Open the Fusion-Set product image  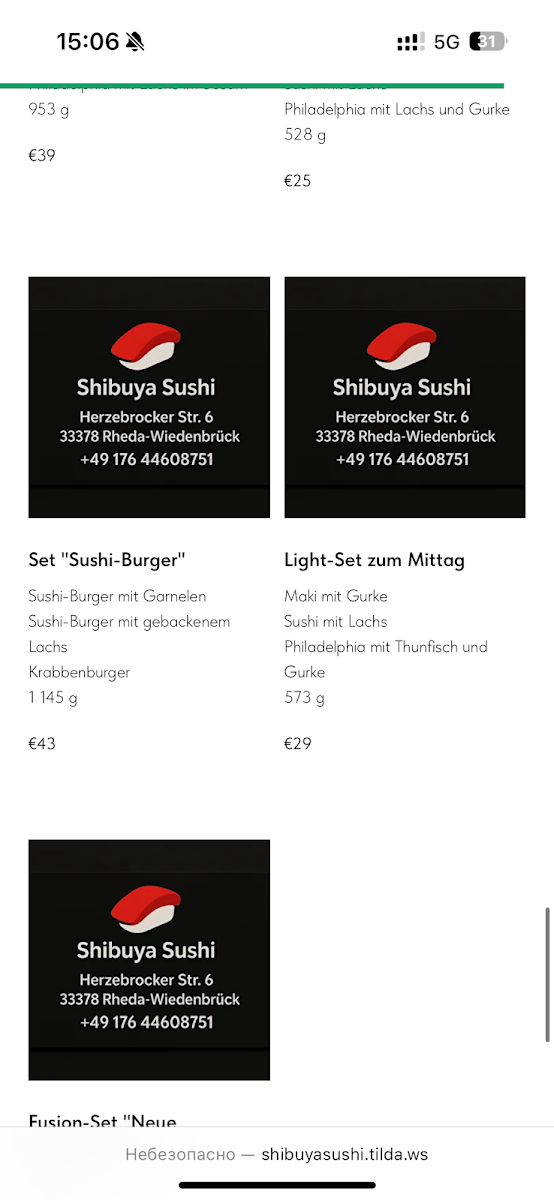click(x=149, y=960)
